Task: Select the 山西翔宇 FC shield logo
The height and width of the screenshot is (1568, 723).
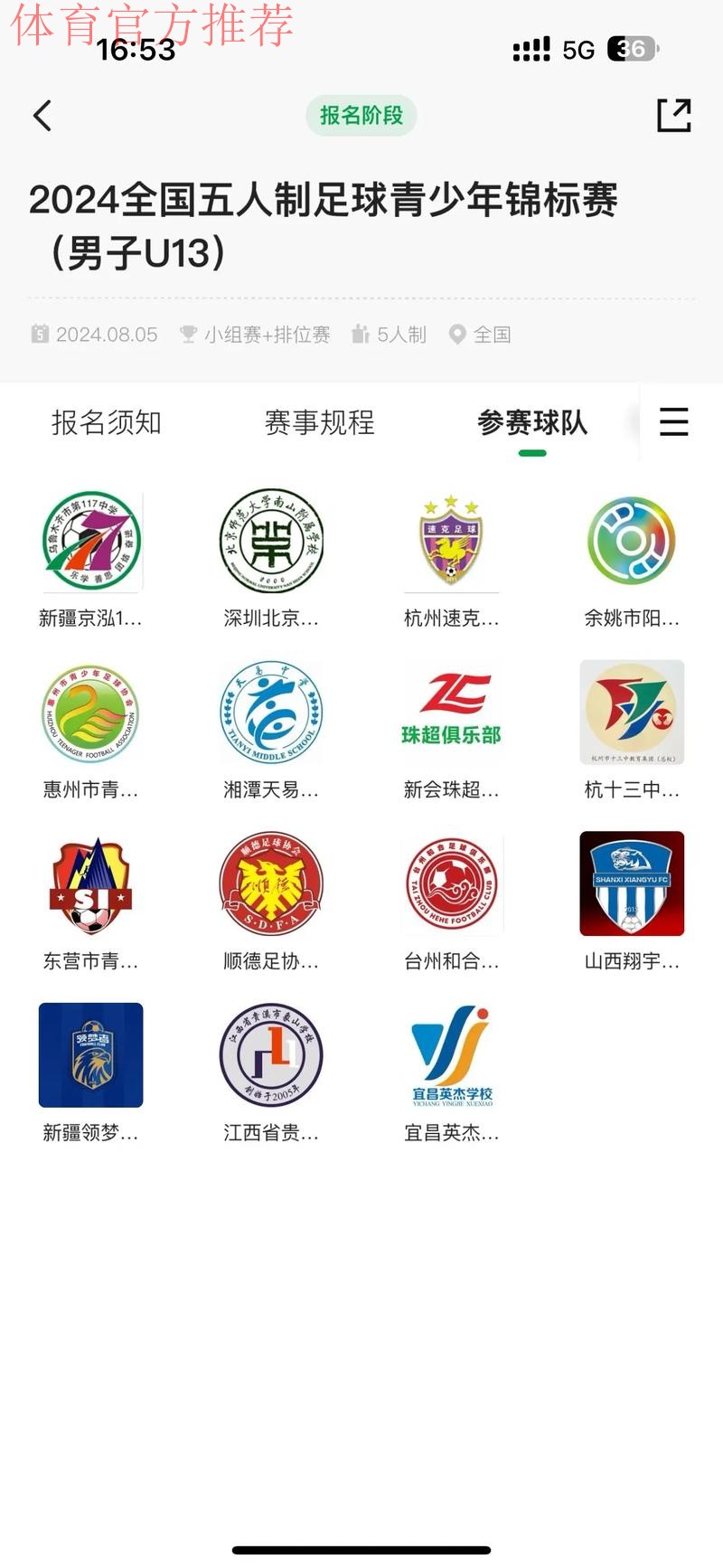Action: [632, 883]
